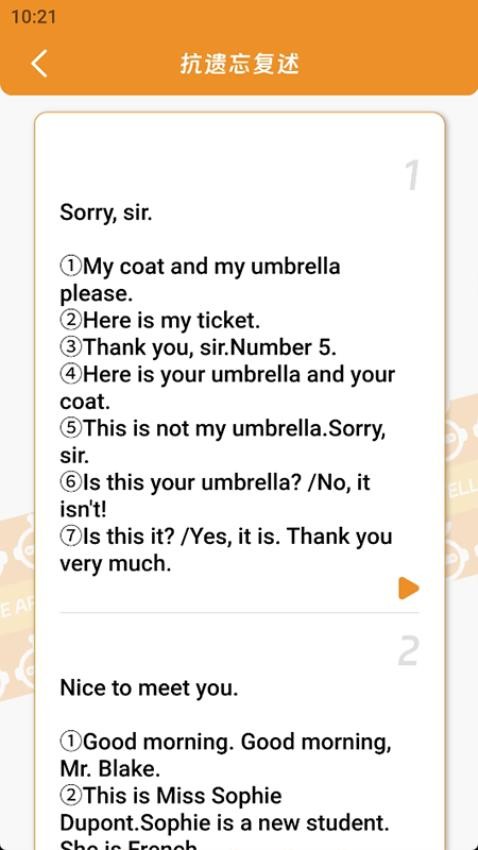Play audio for the "Sorry, sir." passage
Image resolution: width=478 pixels, height=850 pixels.
[x=408, y=588]
